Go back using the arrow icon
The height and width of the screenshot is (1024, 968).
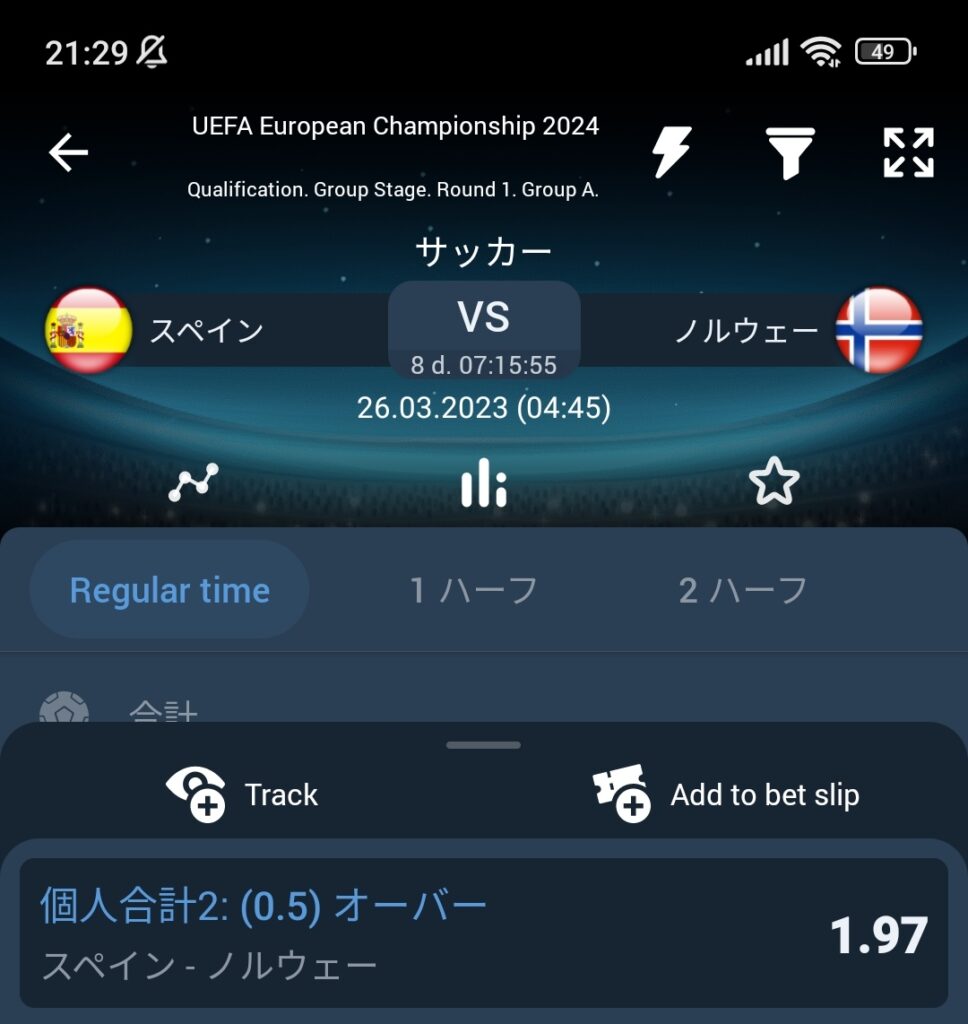click(69, 153)
